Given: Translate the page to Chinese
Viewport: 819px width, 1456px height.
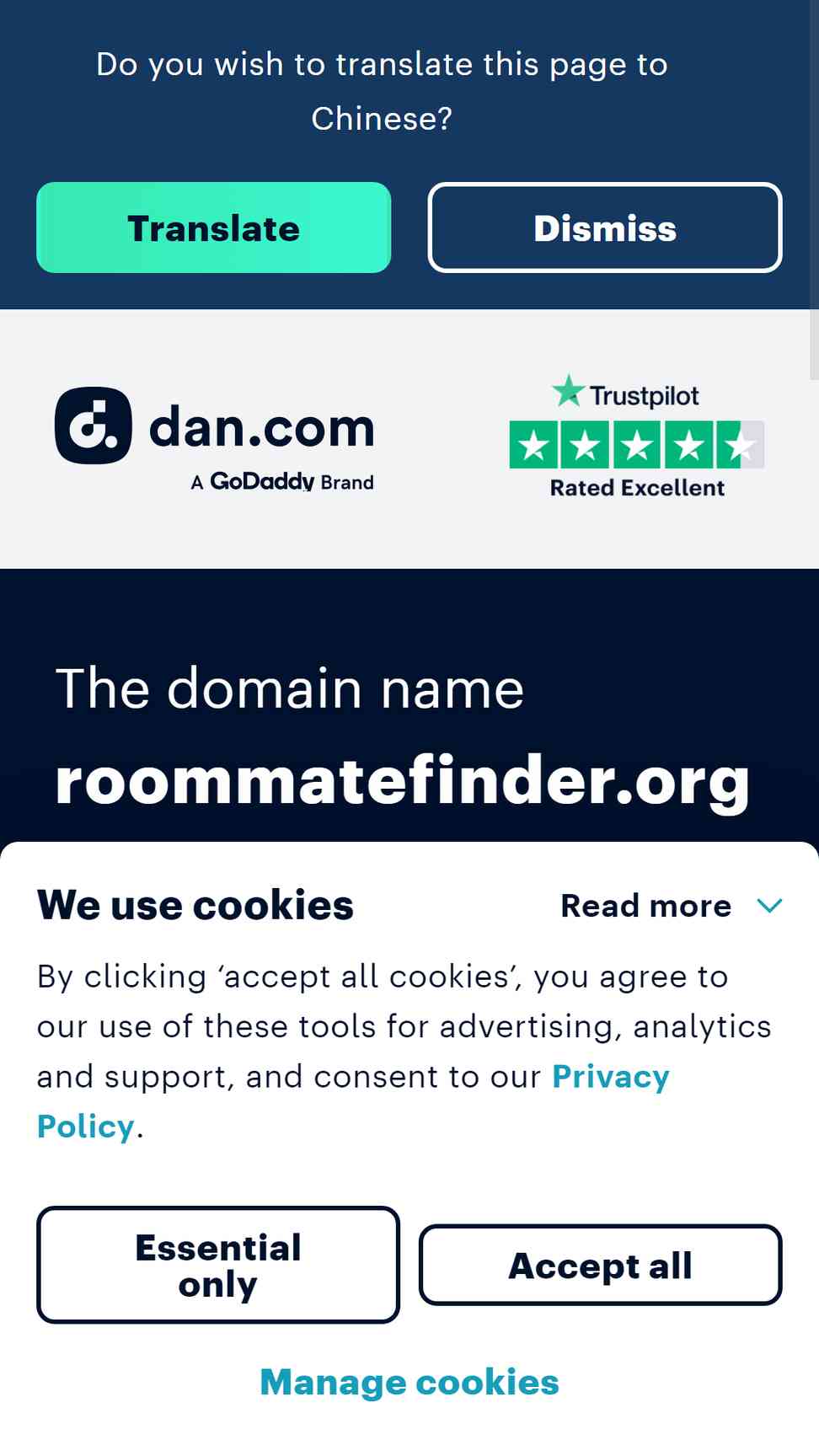Looking at the screenshot, I should click(214, 227).
